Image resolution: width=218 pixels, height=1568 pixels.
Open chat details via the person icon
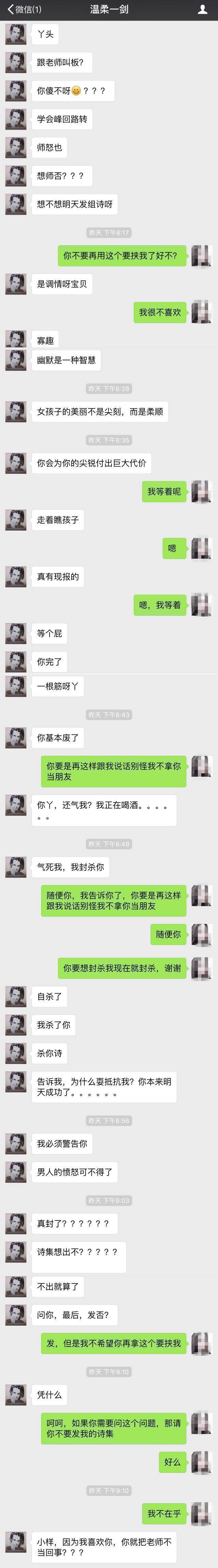pos(203,10)
